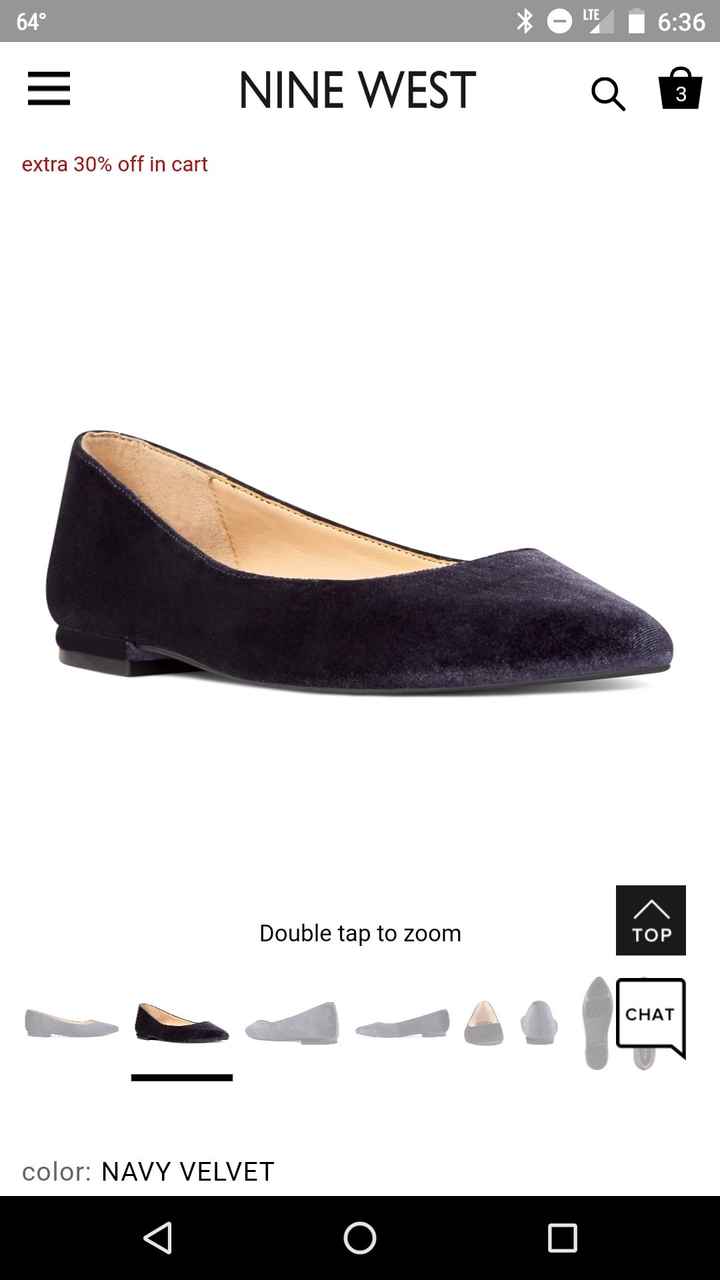Click the NAVY VELVET color label
Screen dimensions: 720x1280
click(x=186, y=1171)
